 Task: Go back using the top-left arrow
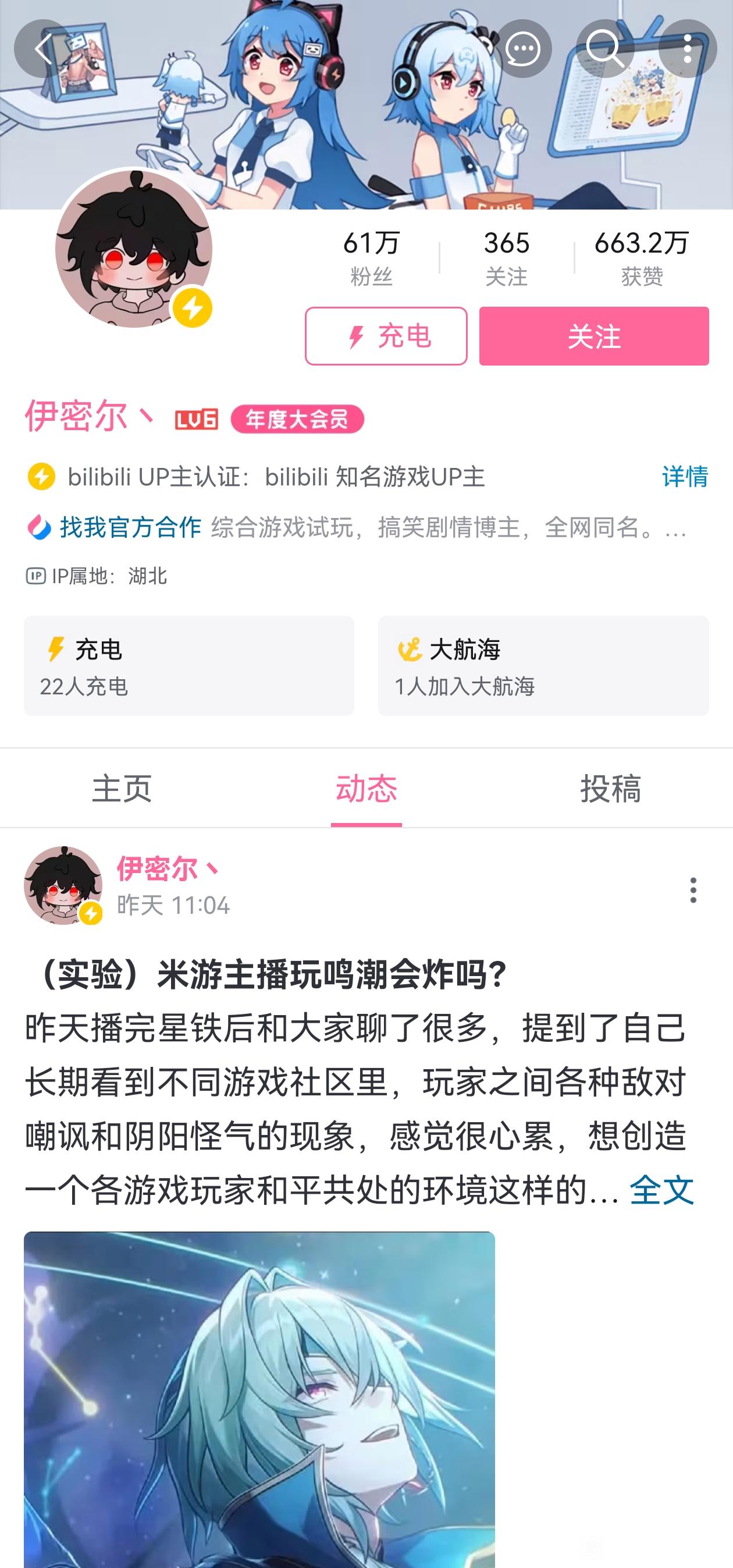click(42, 49)
